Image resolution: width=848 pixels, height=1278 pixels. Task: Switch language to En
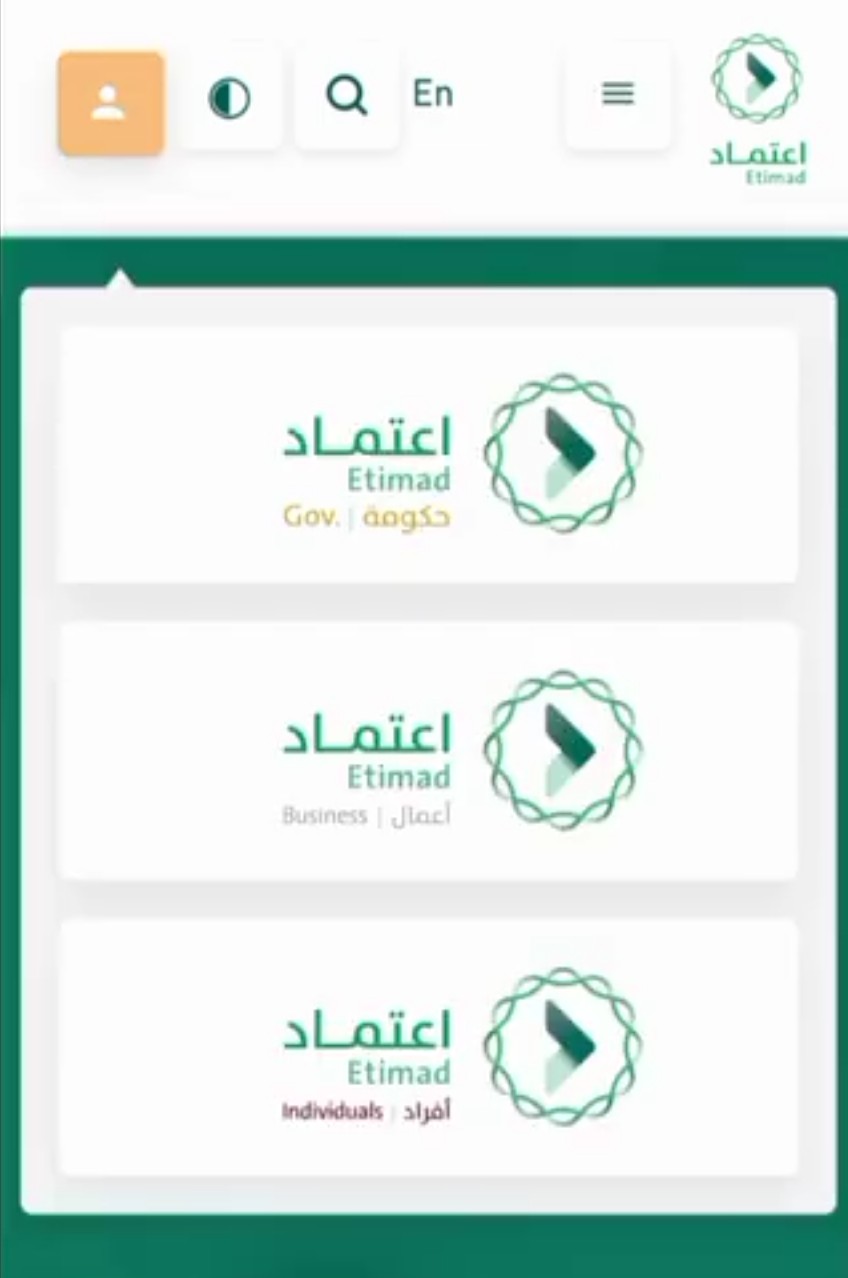click(x=433, y=94)
